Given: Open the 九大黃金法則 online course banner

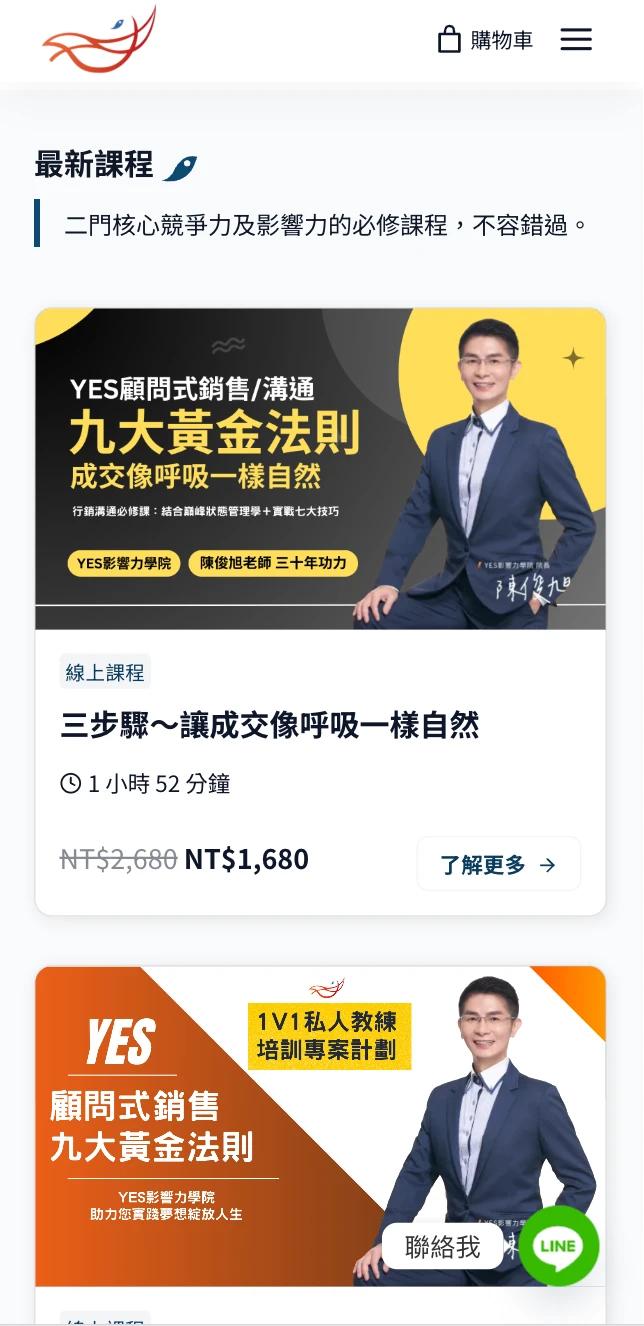Looking at the screenshot, I should [320, 468].
